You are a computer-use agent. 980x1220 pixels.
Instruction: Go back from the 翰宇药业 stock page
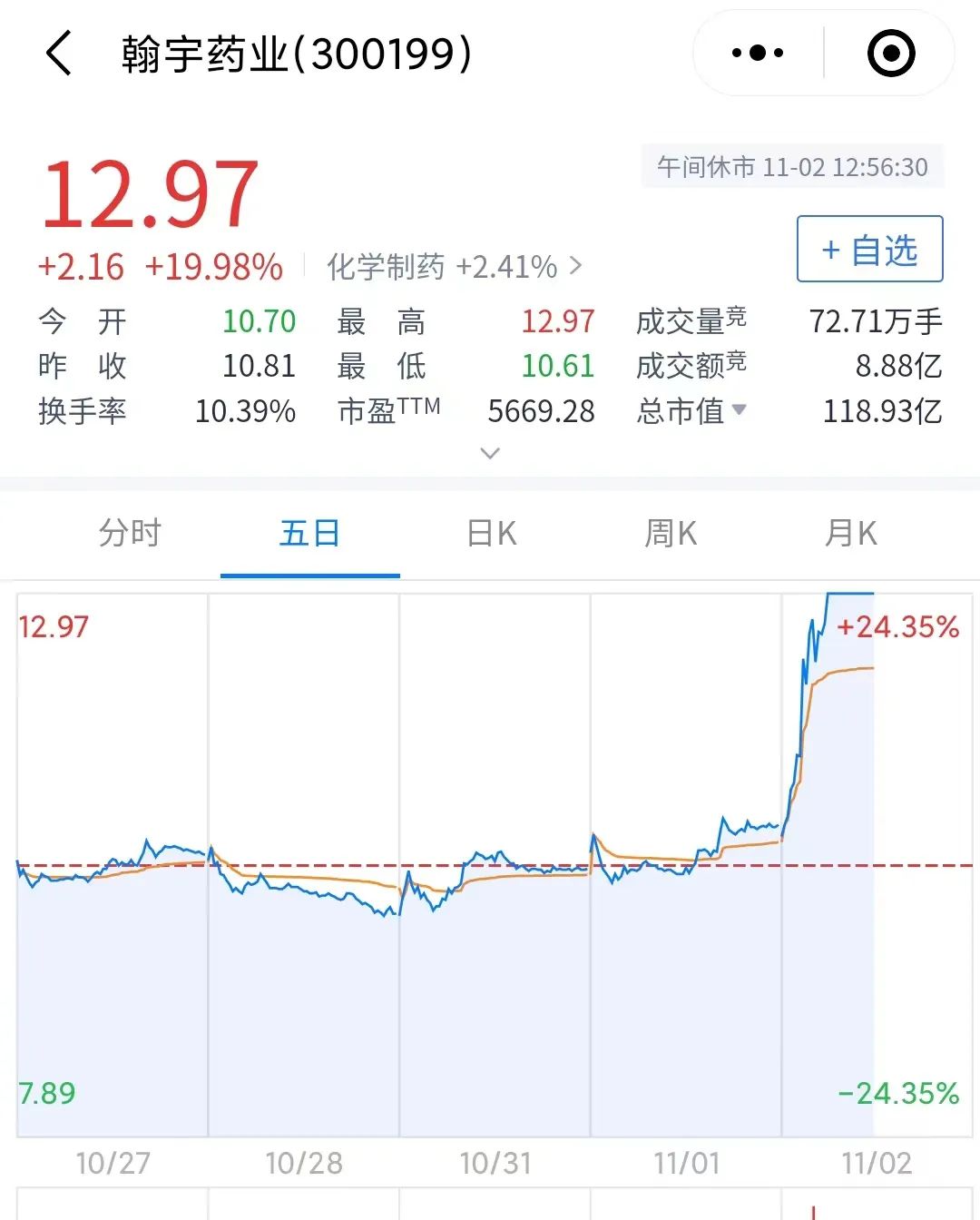(59, 54)
